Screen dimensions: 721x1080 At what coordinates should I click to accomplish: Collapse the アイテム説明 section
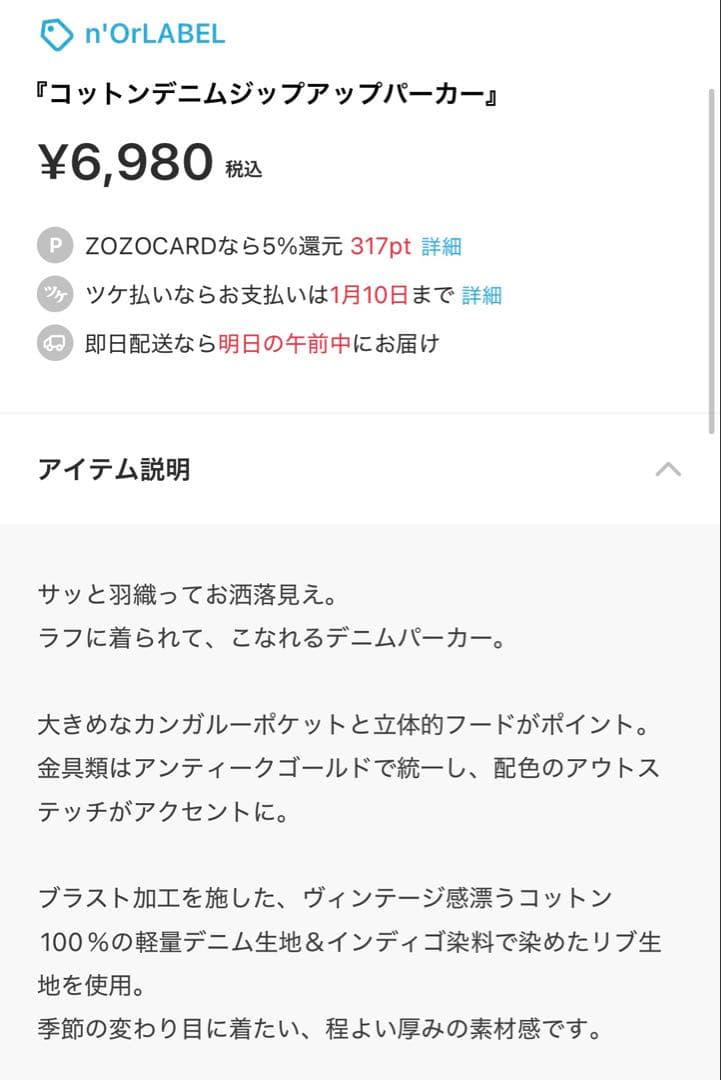coord(667,469)
